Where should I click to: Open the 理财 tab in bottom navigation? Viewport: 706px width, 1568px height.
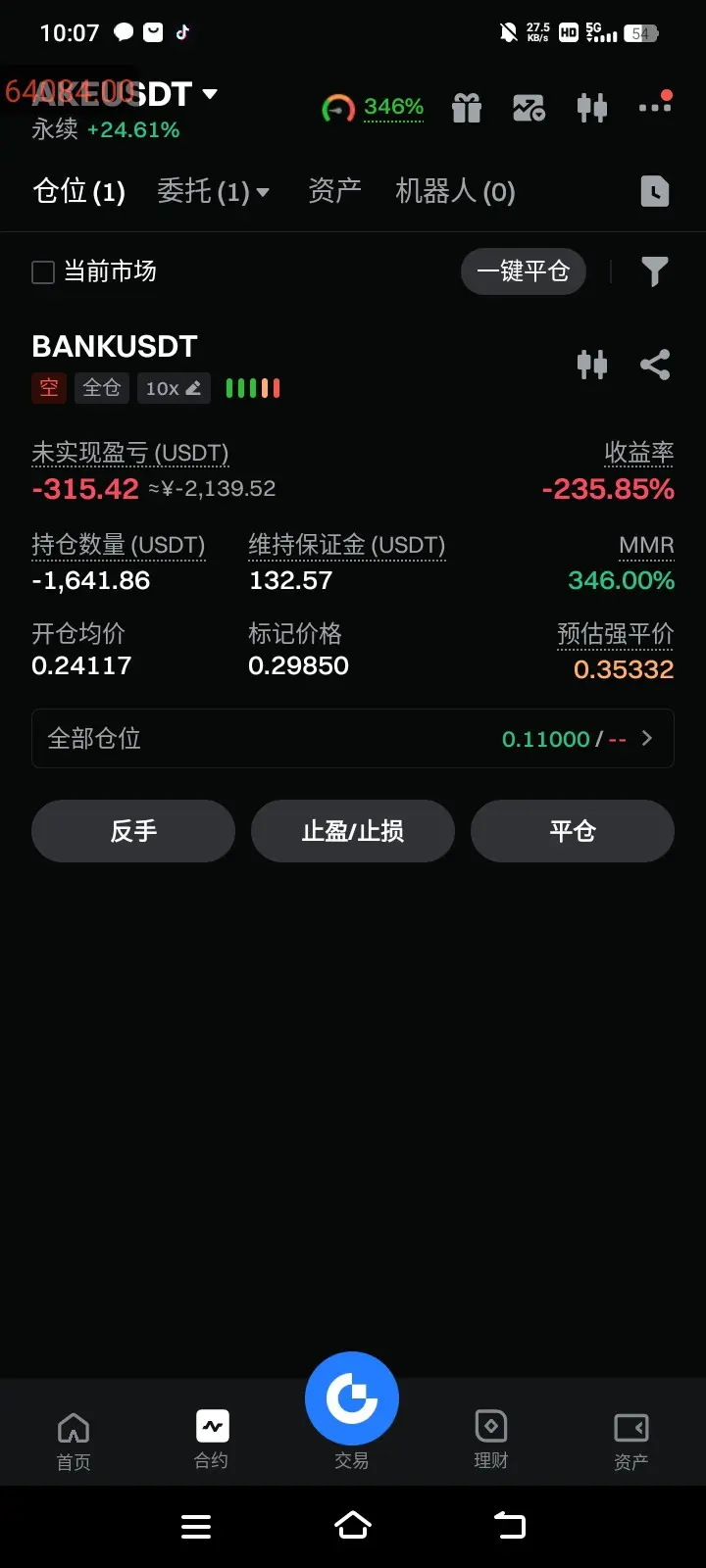point(491,1441)
